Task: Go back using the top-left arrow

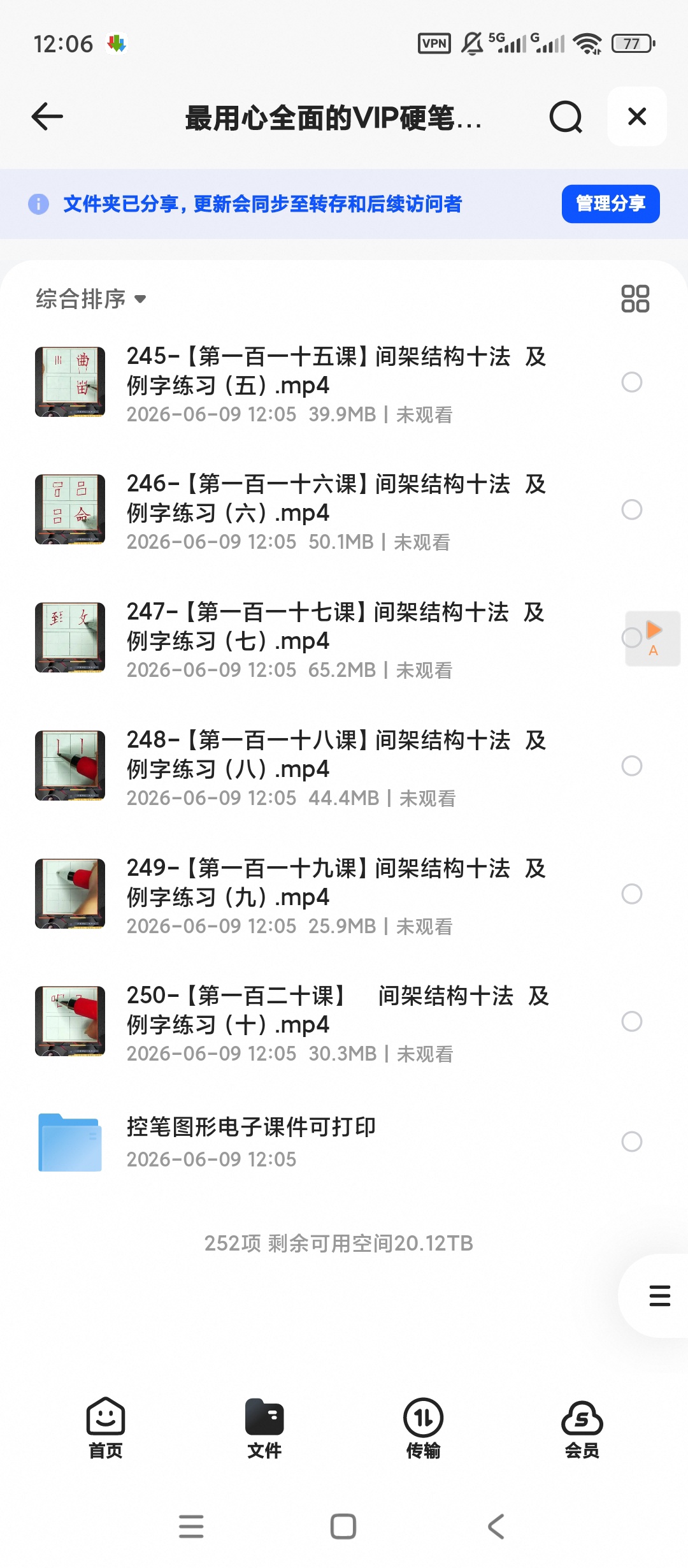Action: (47, 117)
